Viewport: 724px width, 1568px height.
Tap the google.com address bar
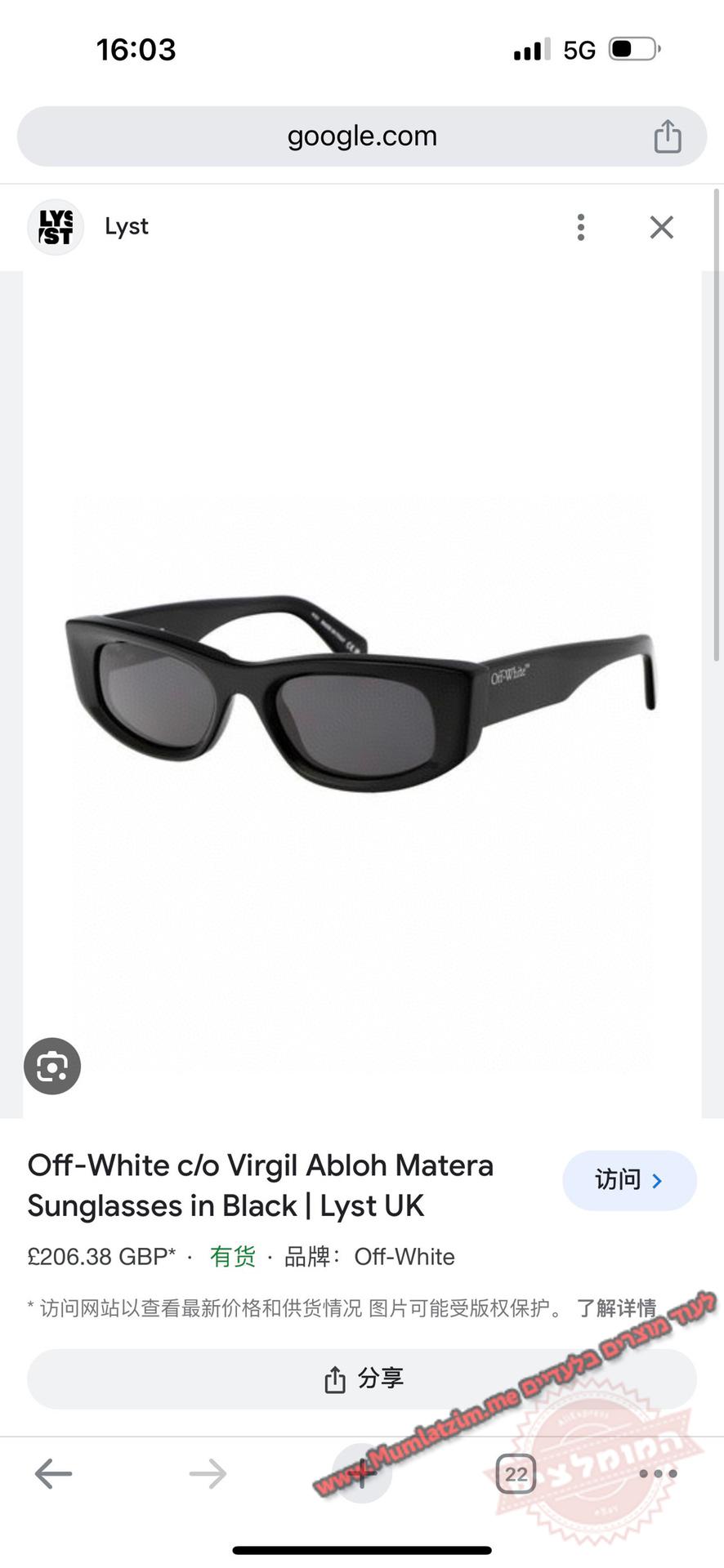pos(361,136)
